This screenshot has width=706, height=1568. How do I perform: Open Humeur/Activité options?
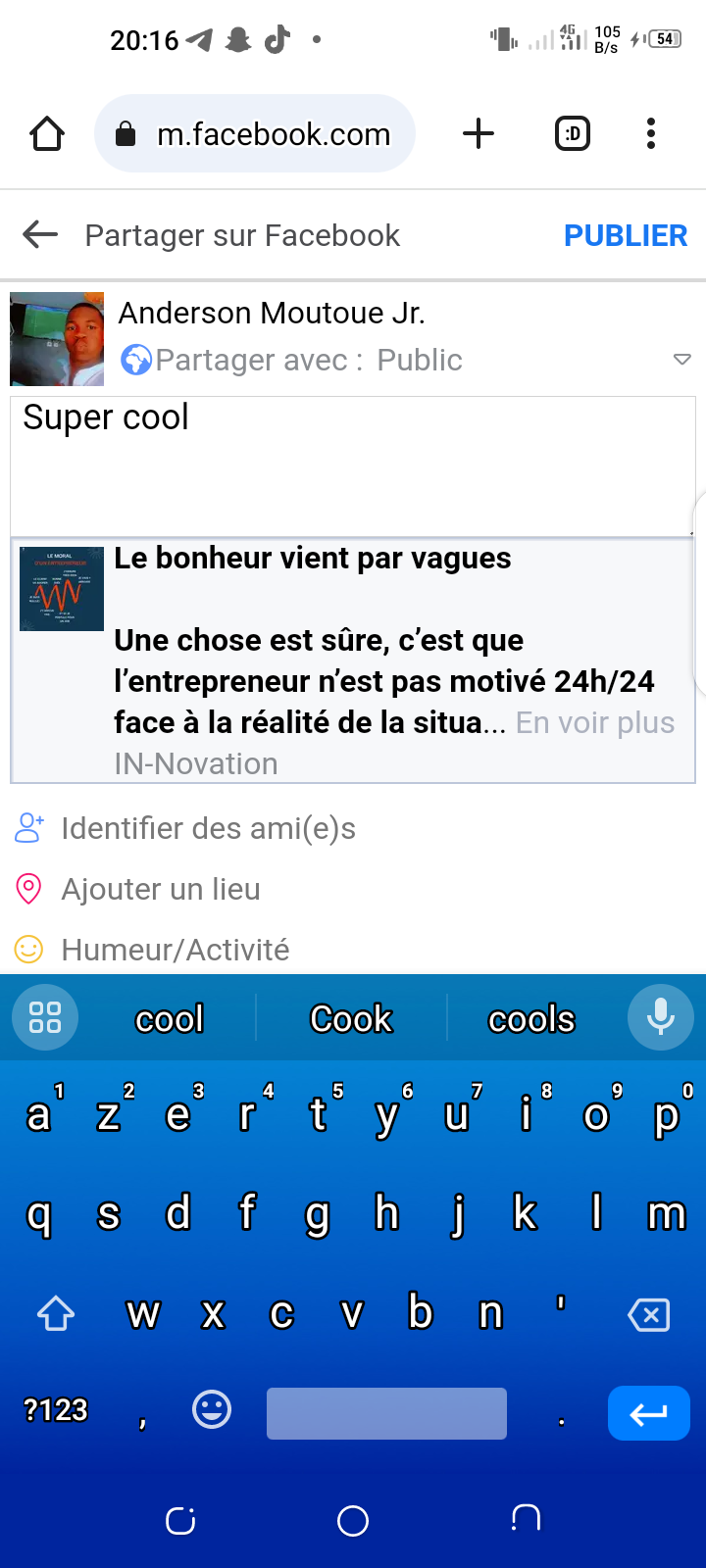point(175,950)
